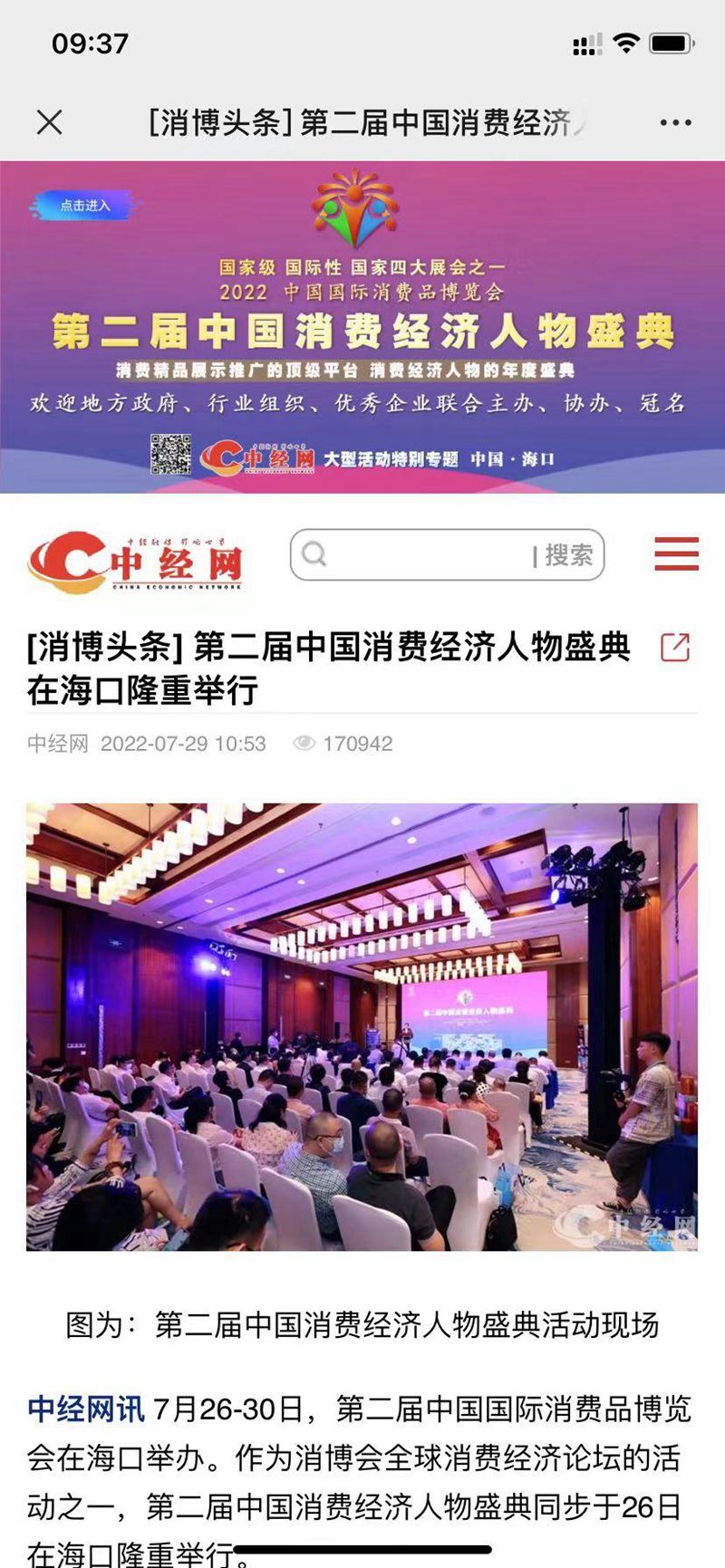View the event venue photo
725x1568 pixels.
(x=362, y=1026)
